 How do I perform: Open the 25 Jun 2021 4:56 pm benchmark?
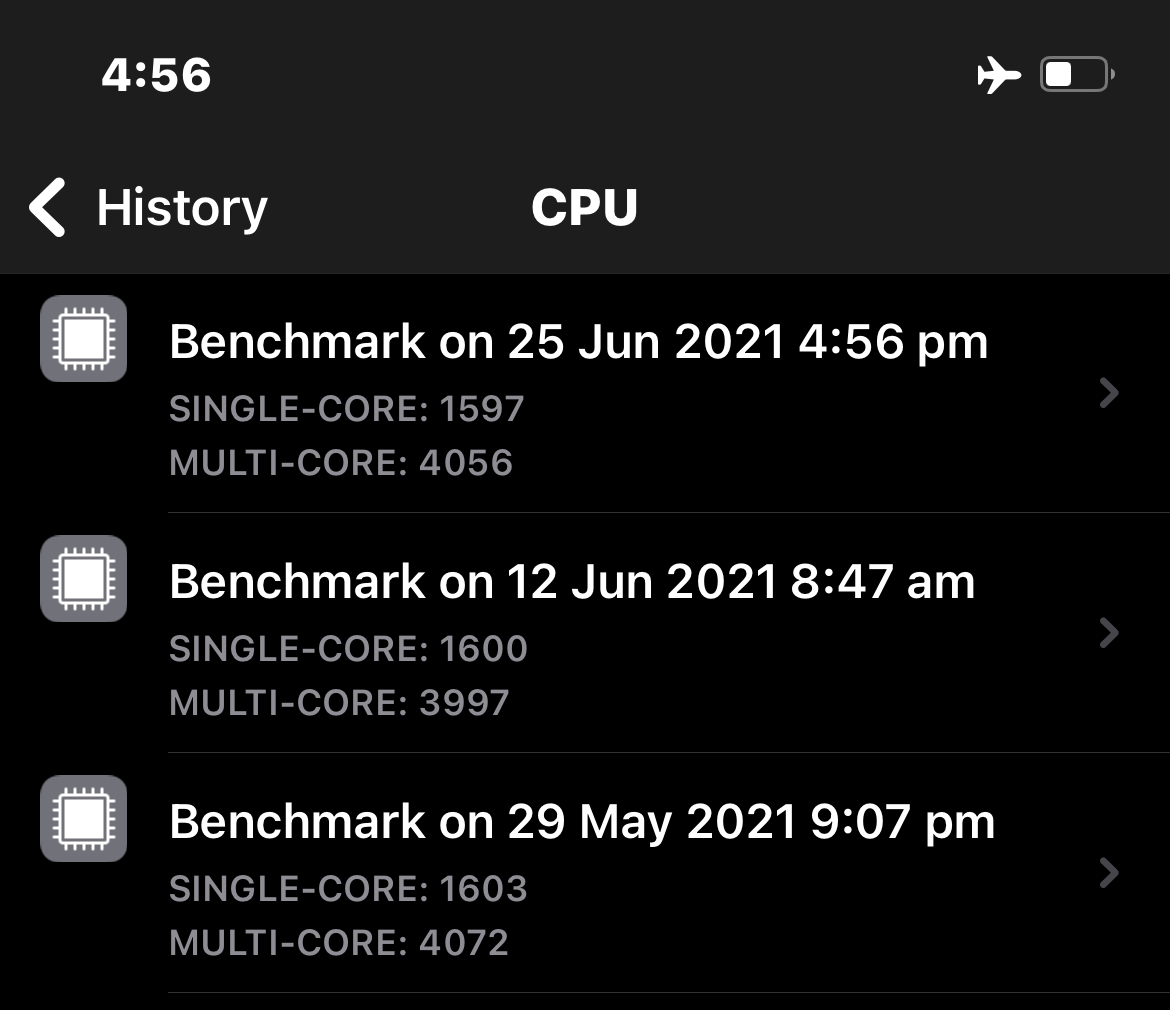tap(585, 393)
